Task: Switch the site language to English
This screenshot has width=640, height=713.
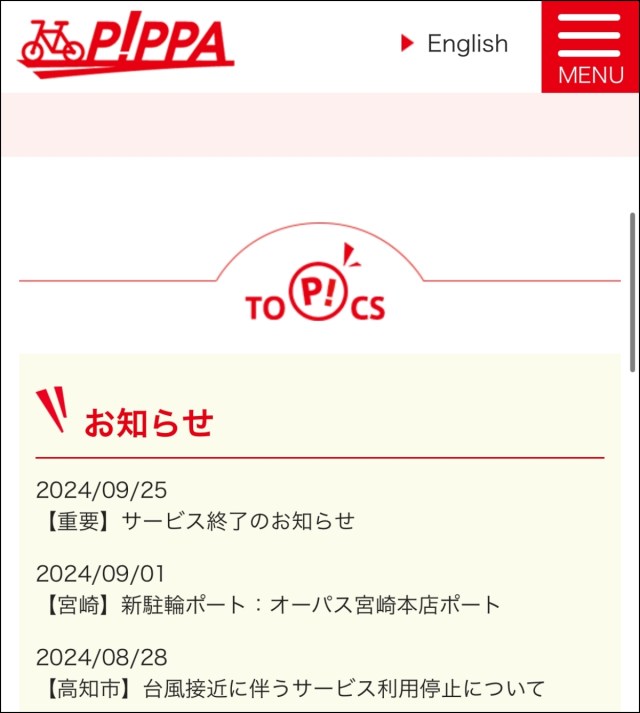Action: [456, 44]
